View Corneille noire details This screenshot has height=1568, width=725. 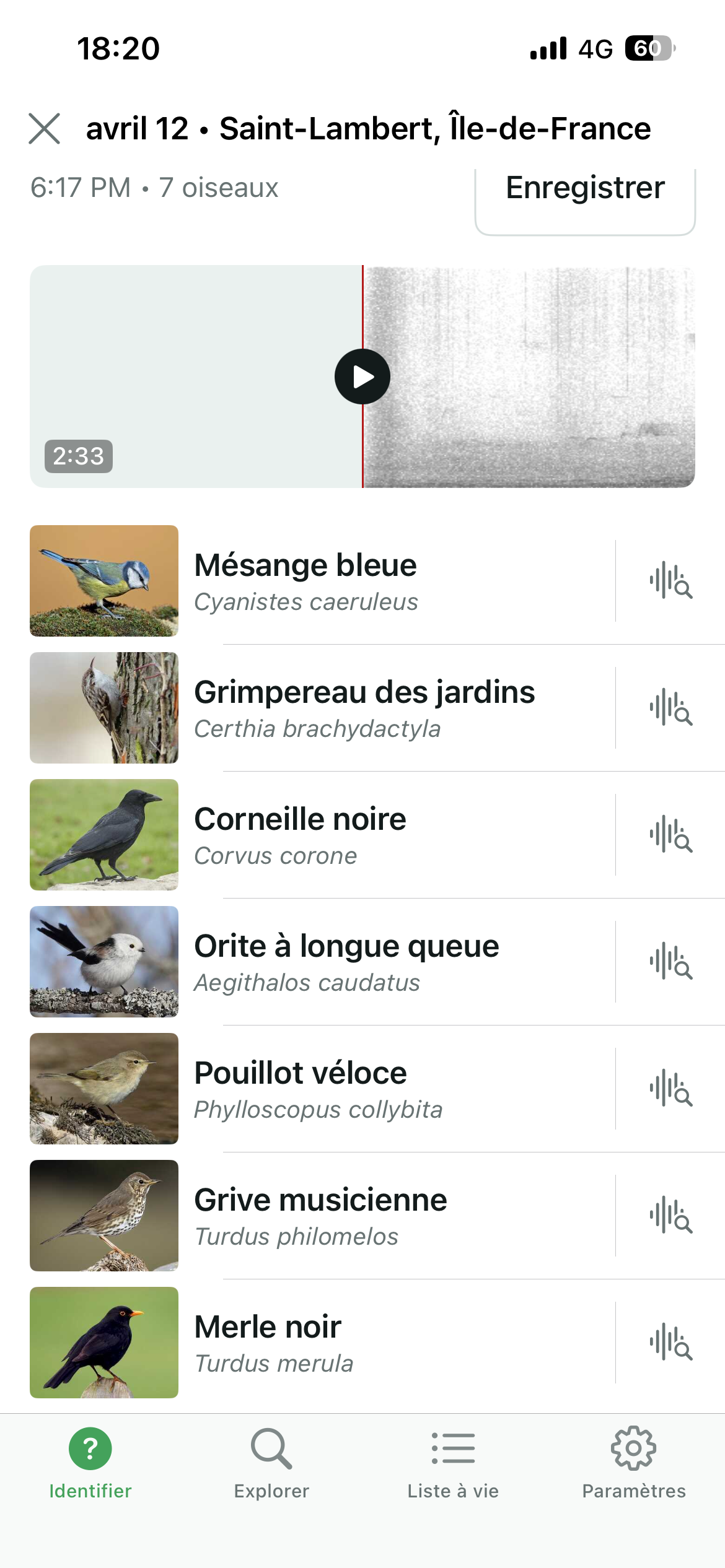pyautogui.click(x=300, y=835)
